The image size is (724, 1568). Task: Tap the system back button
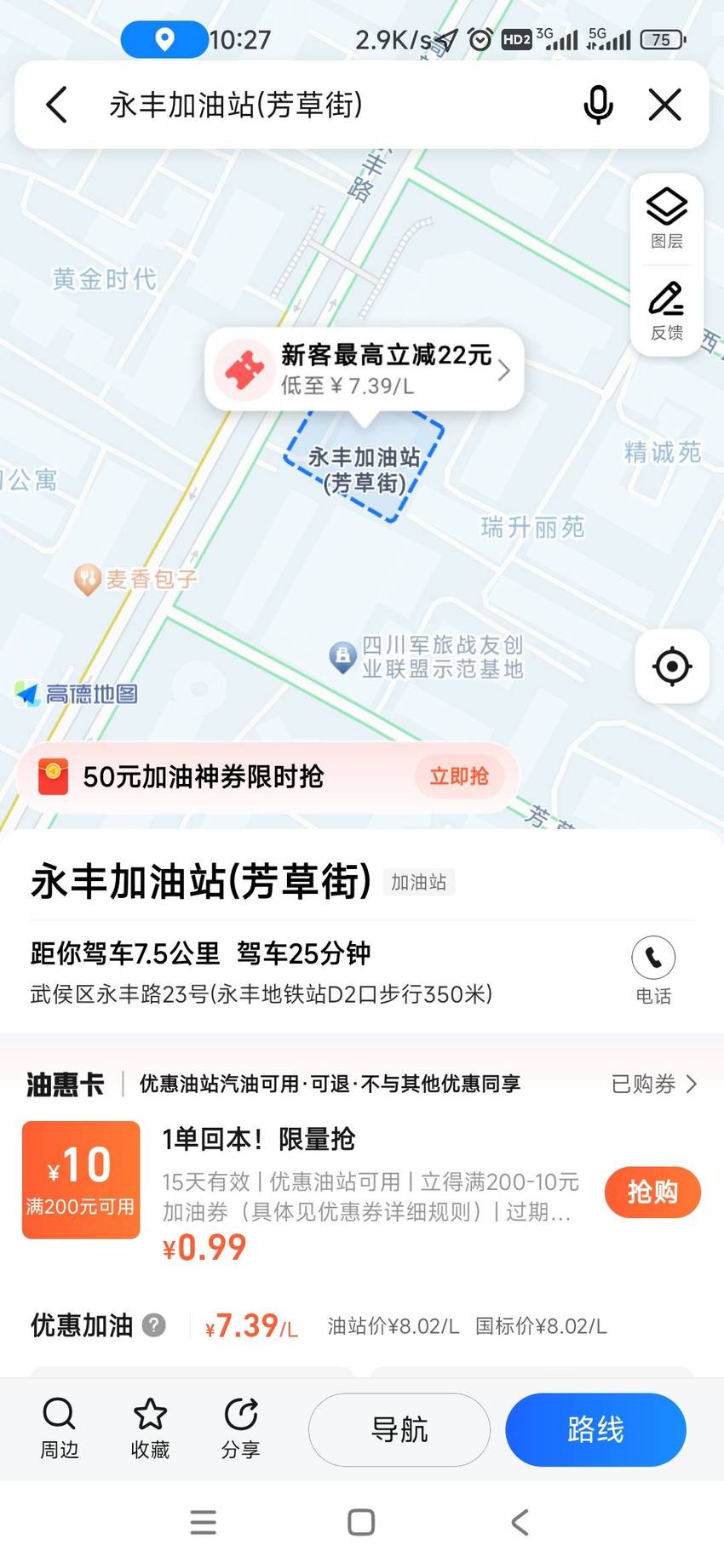[x=520, y=1522]
